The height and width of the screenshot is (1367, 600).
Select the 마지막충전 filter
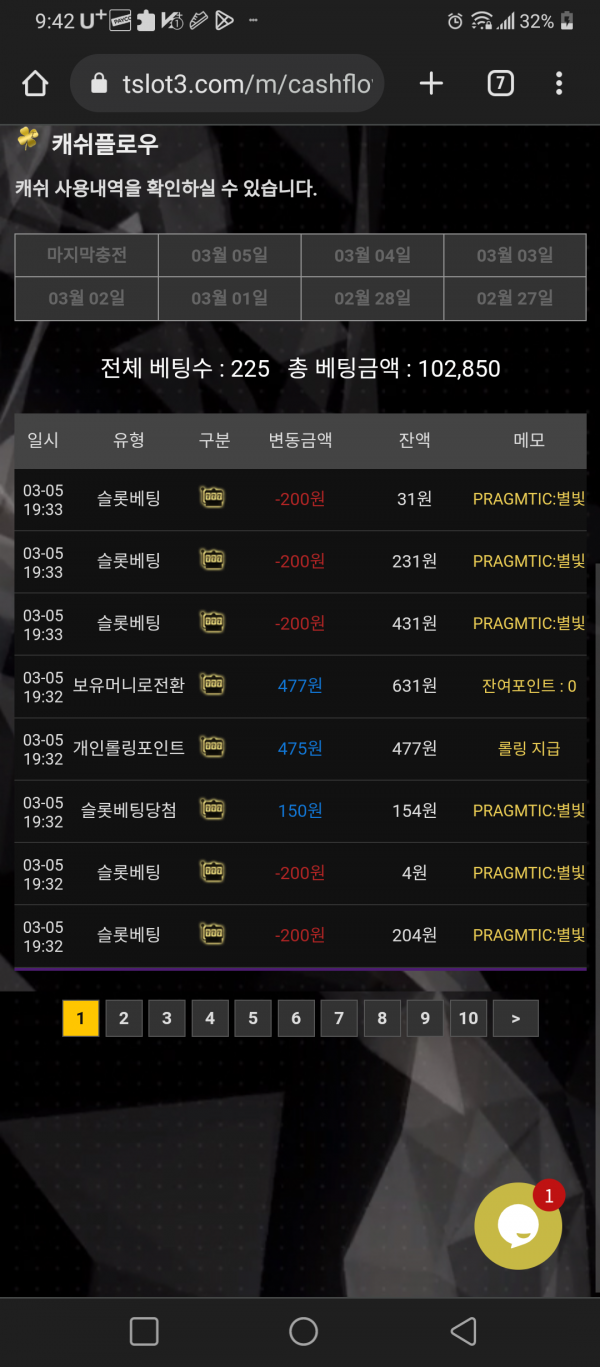pos(87,255)
